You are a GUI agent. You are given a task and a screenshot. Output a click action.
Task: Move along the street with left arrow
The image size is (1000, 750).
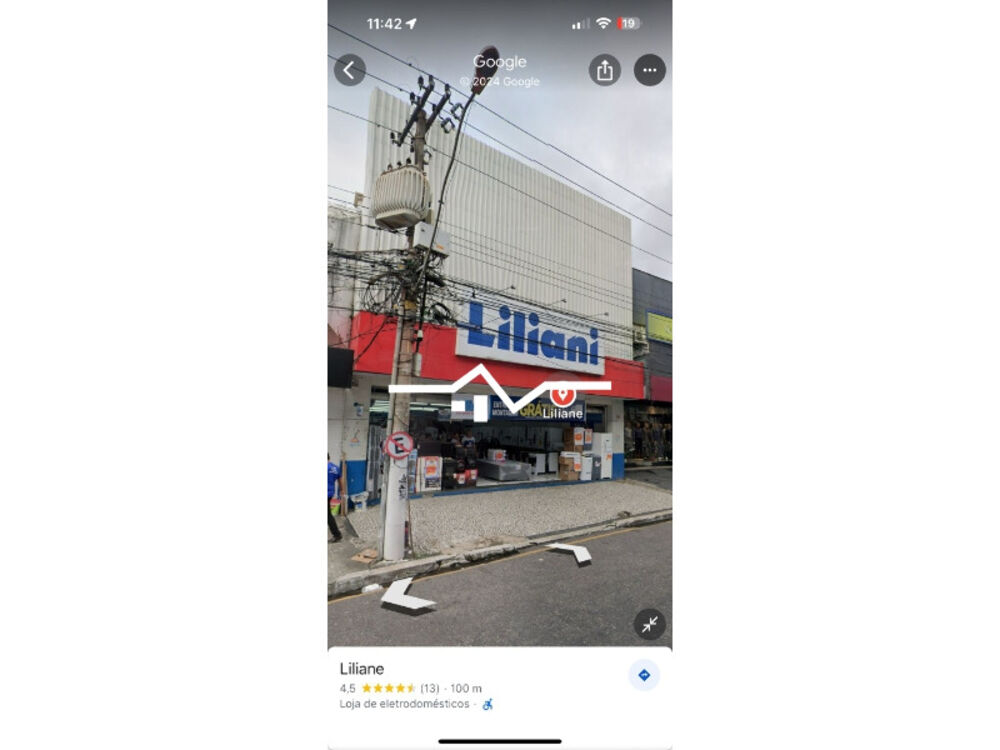click(408, 596)
